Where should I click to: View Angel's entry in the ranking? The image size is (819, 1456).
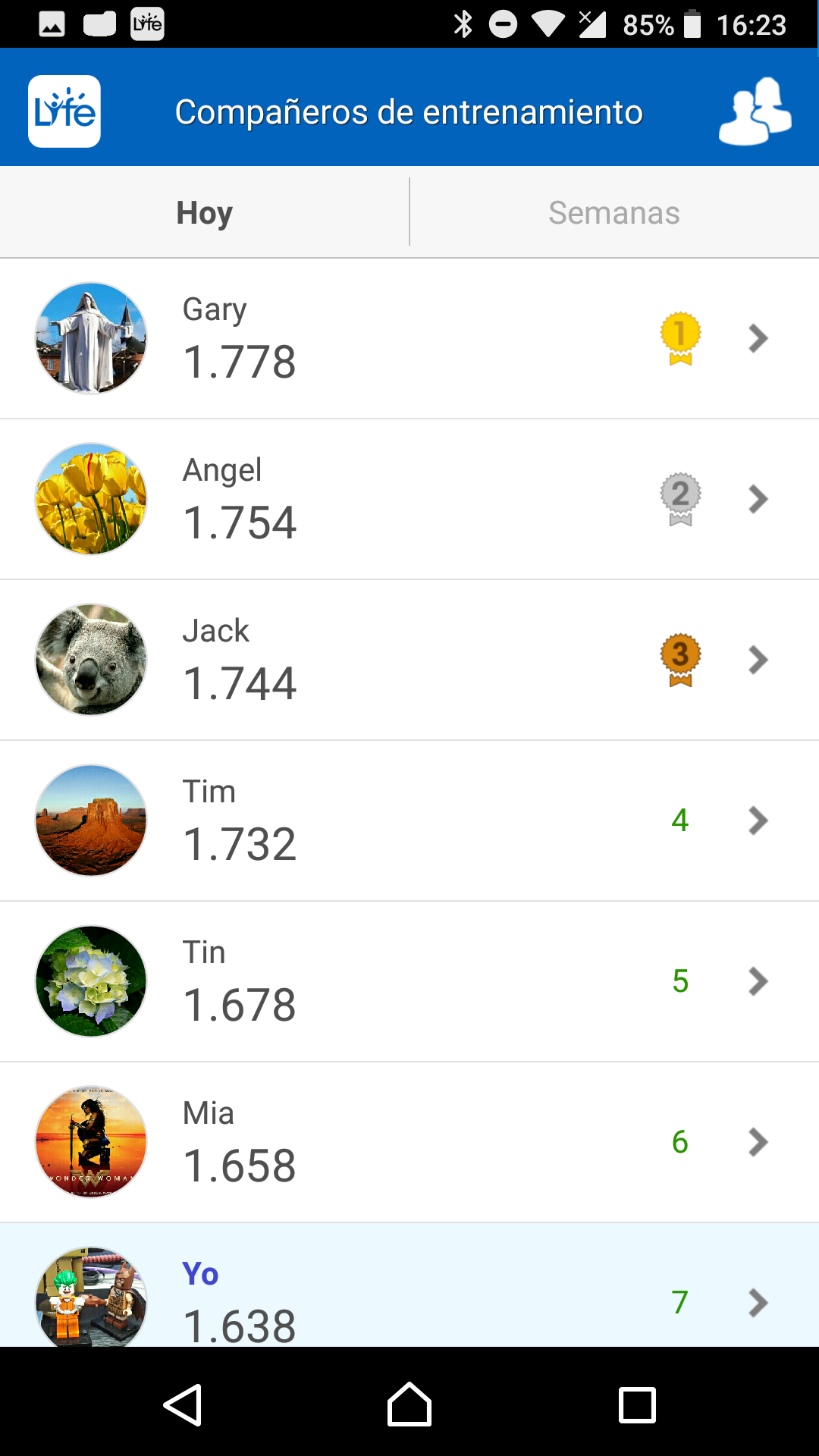(409, 500)
